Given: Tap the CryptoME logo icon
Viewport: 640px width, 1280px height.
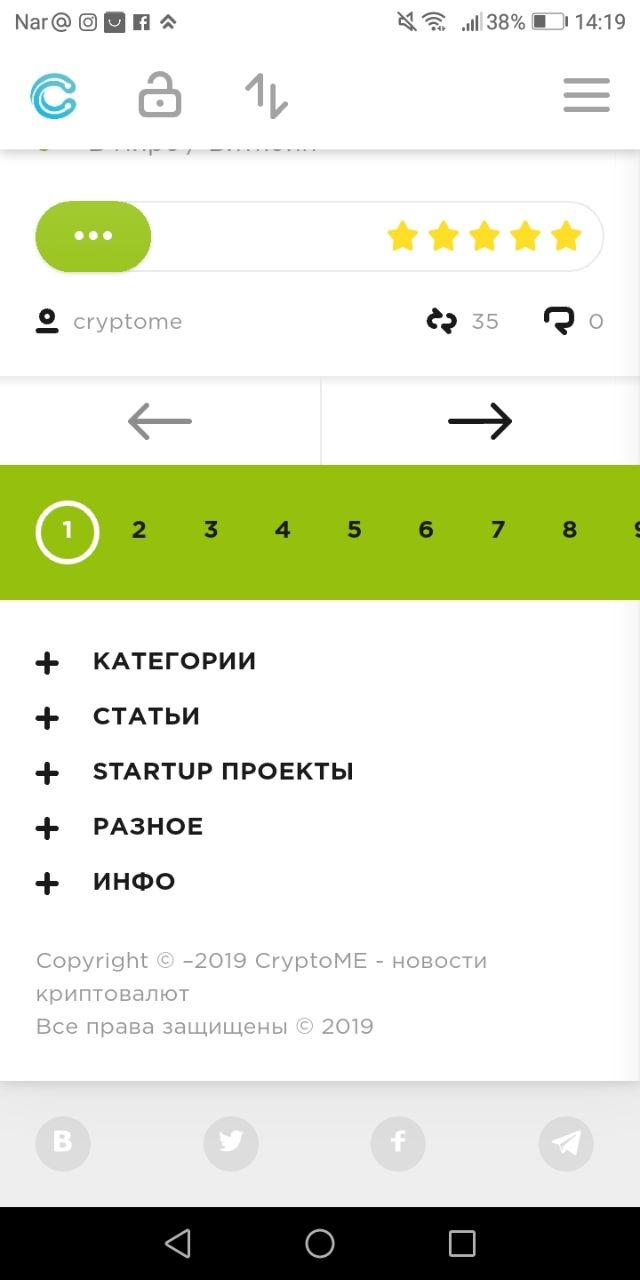Looking at the screenshot, I should tap(53, 97).
